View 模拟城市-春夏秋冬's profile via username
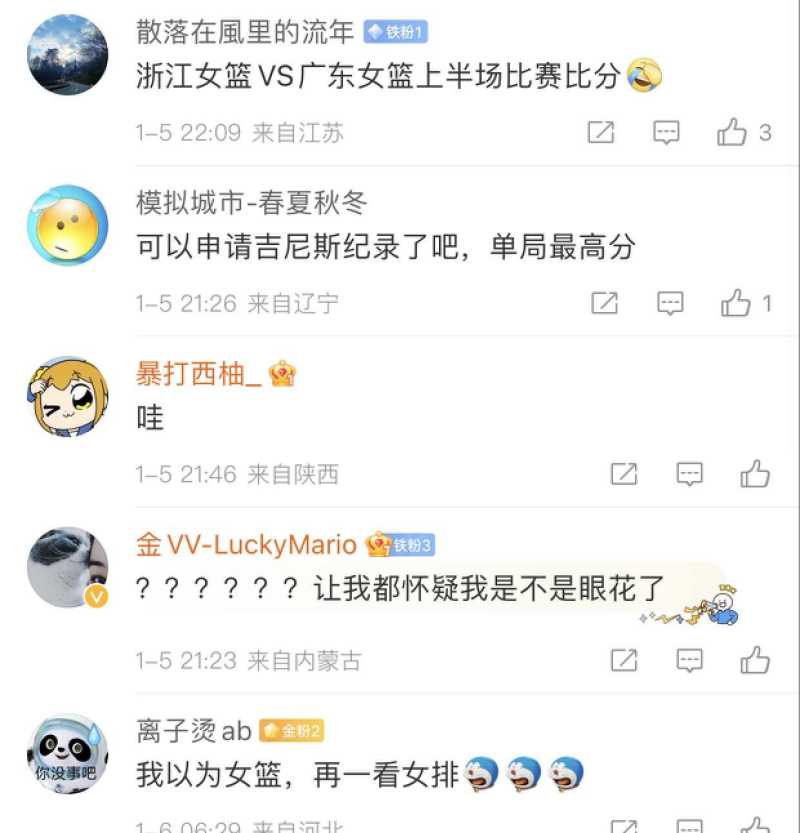 coord(252,204)
